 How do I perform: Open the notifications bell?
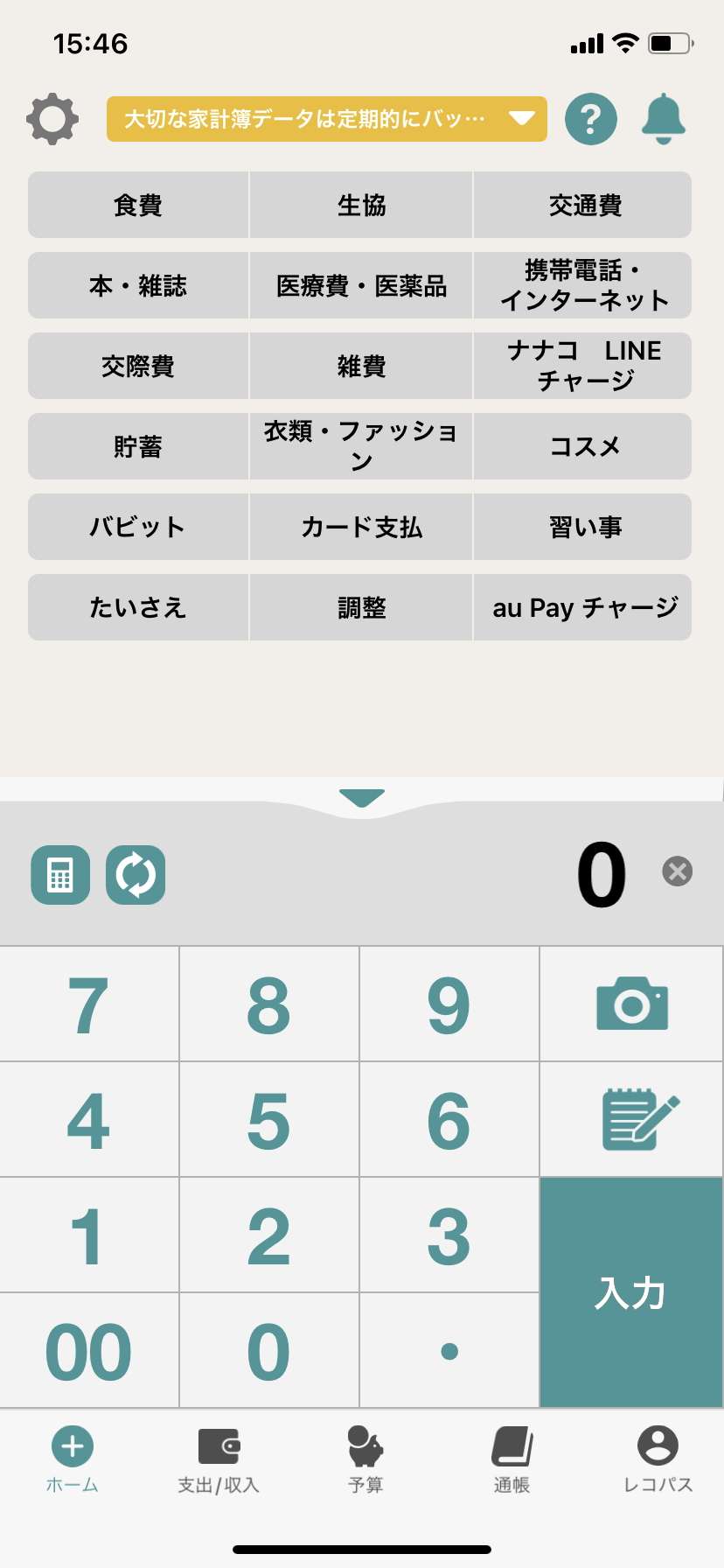click(x=664, y=119)
